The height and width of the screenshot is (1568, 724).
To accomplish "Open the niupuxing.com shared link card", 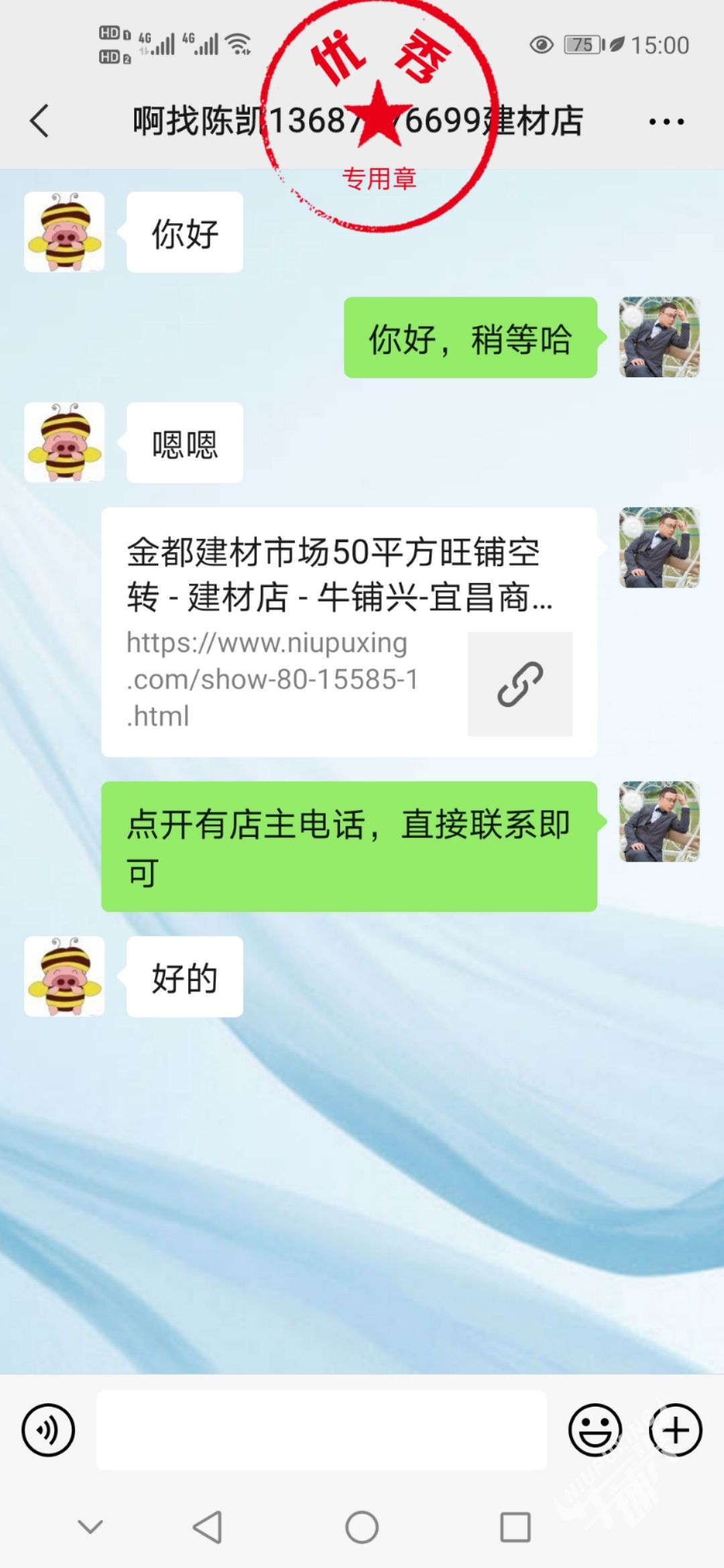I will (x=349, y=632).
